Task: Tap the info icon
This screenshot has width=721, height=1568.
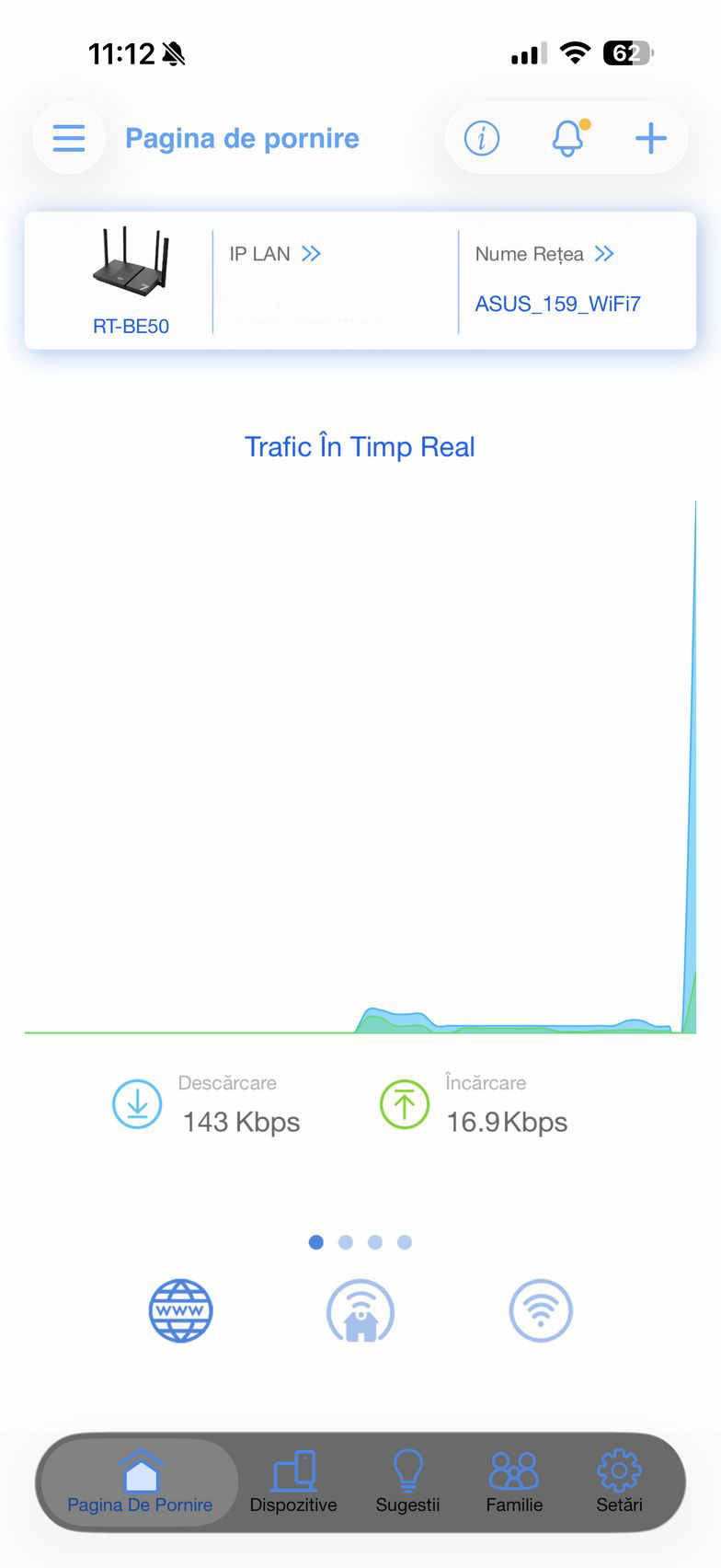Action: (482, 139)
